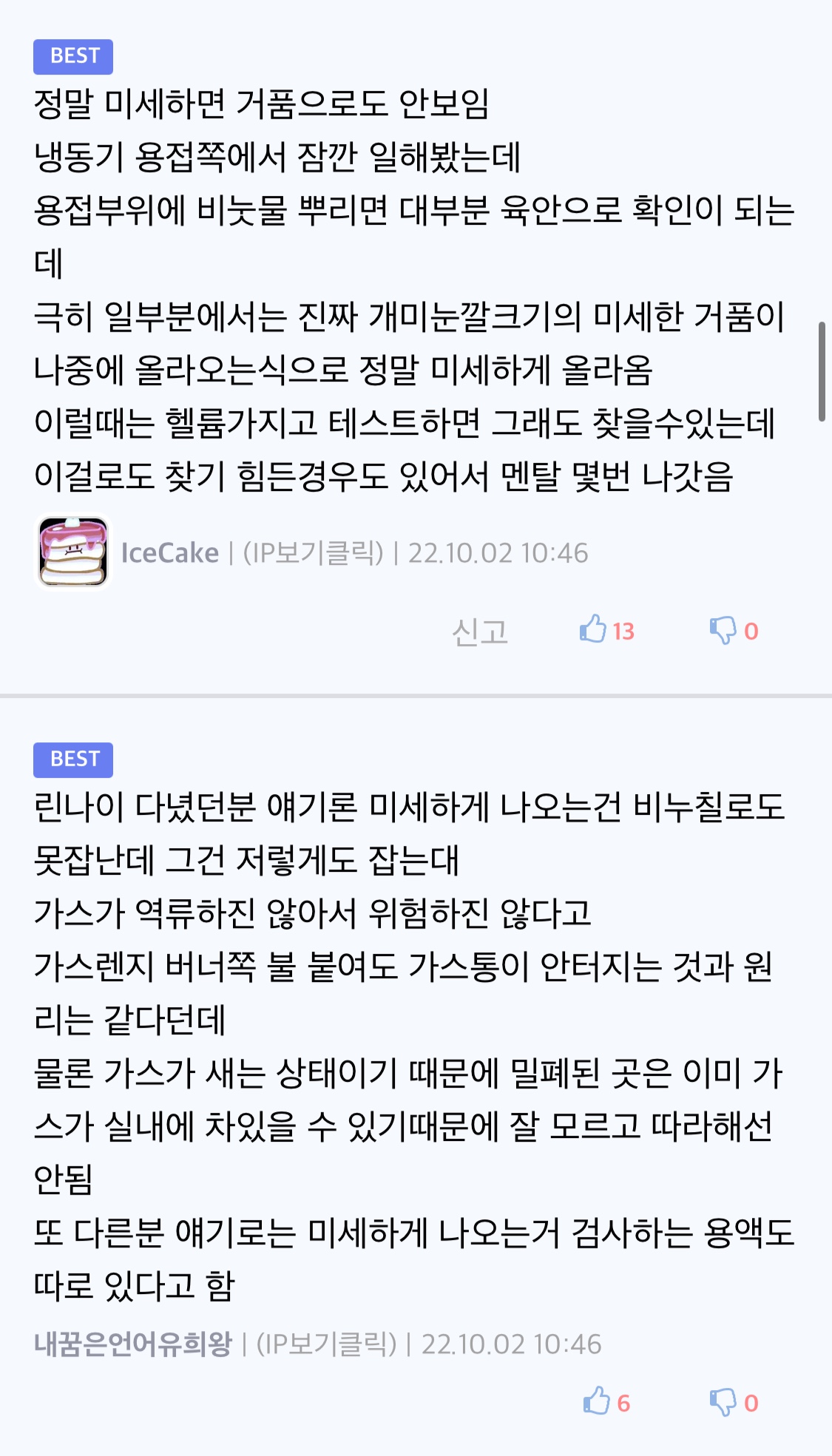The width and height of the screenshot is (832, 1456).
Task: Upvote 내꿈은언어유희왕's comment
Action: [x=606, y=1402]
